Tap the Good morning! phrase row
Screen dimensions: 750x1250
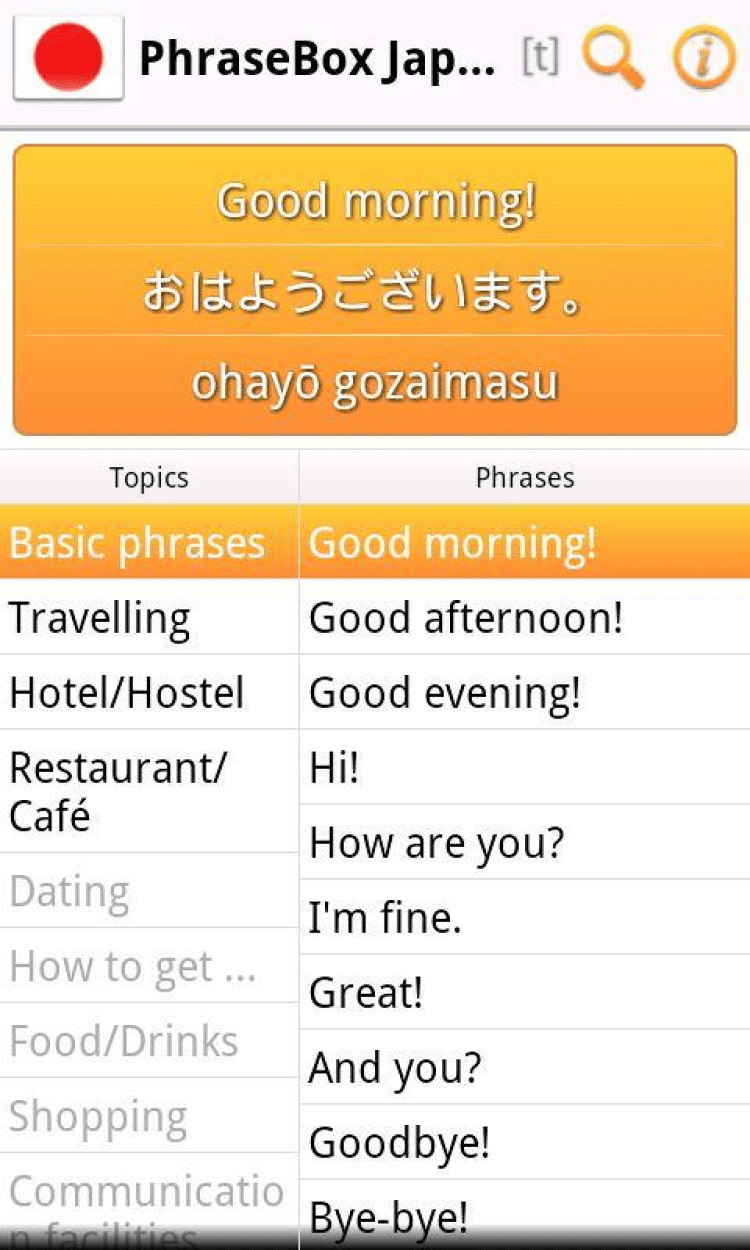tap(524, 543)
